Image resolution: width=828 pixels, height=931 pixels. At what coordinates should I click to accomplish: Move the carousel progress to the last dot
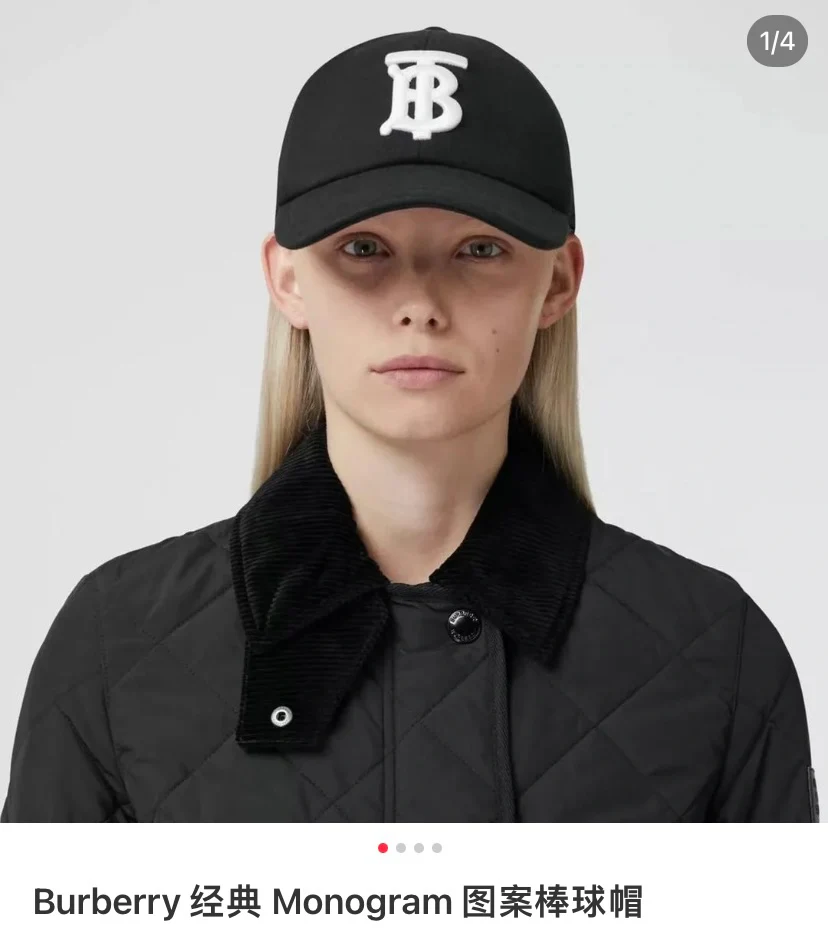click(437, 847)
